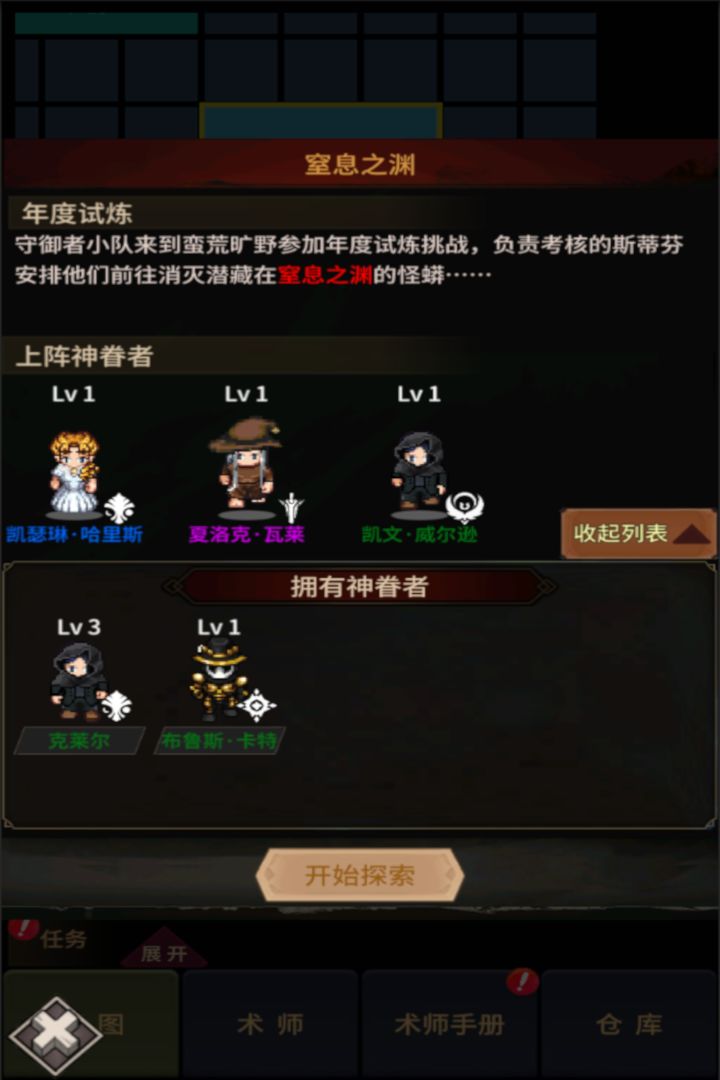720x1080 pixels.
Task: Expand the panel with 展开
Action: 164,953
